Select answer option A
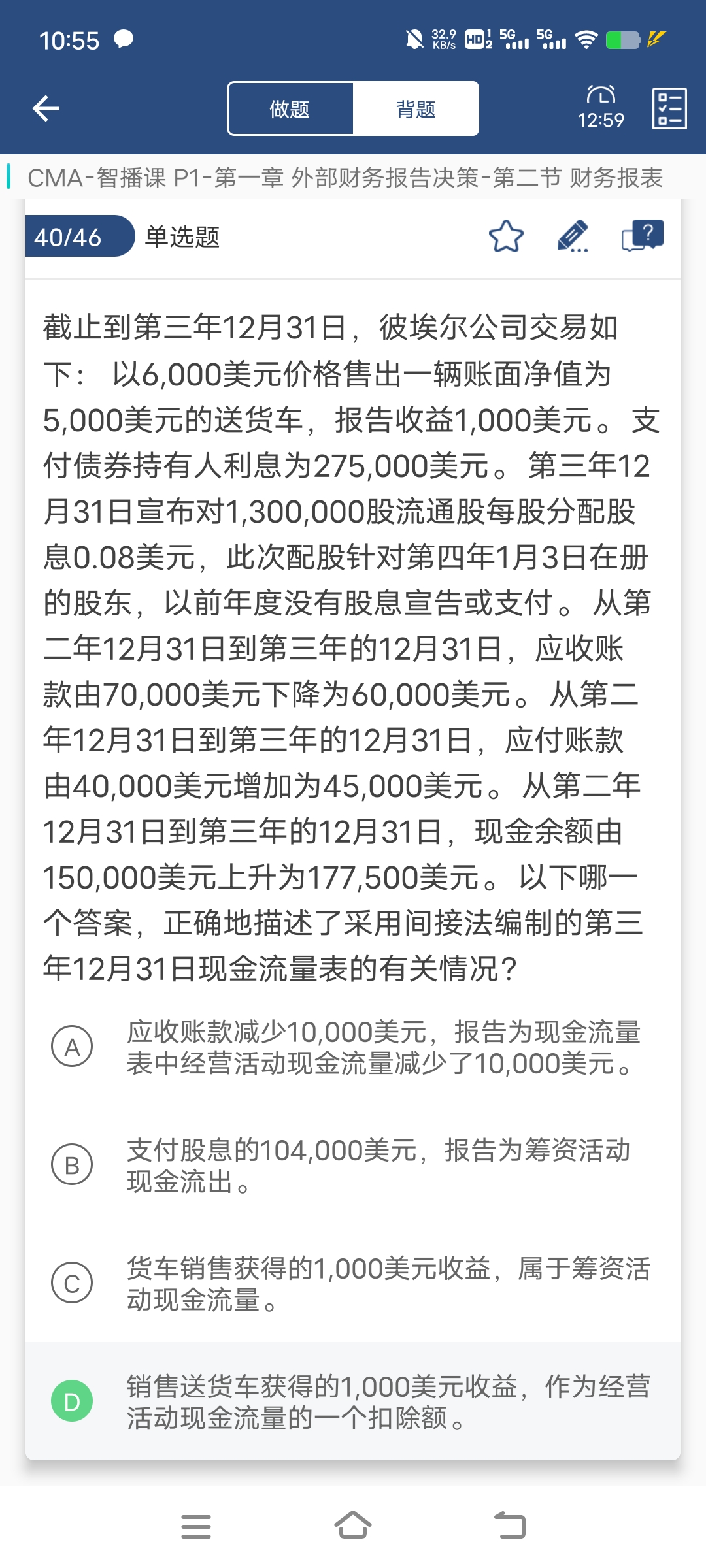The image size is (706, 1568). [x=72, y=1047]
